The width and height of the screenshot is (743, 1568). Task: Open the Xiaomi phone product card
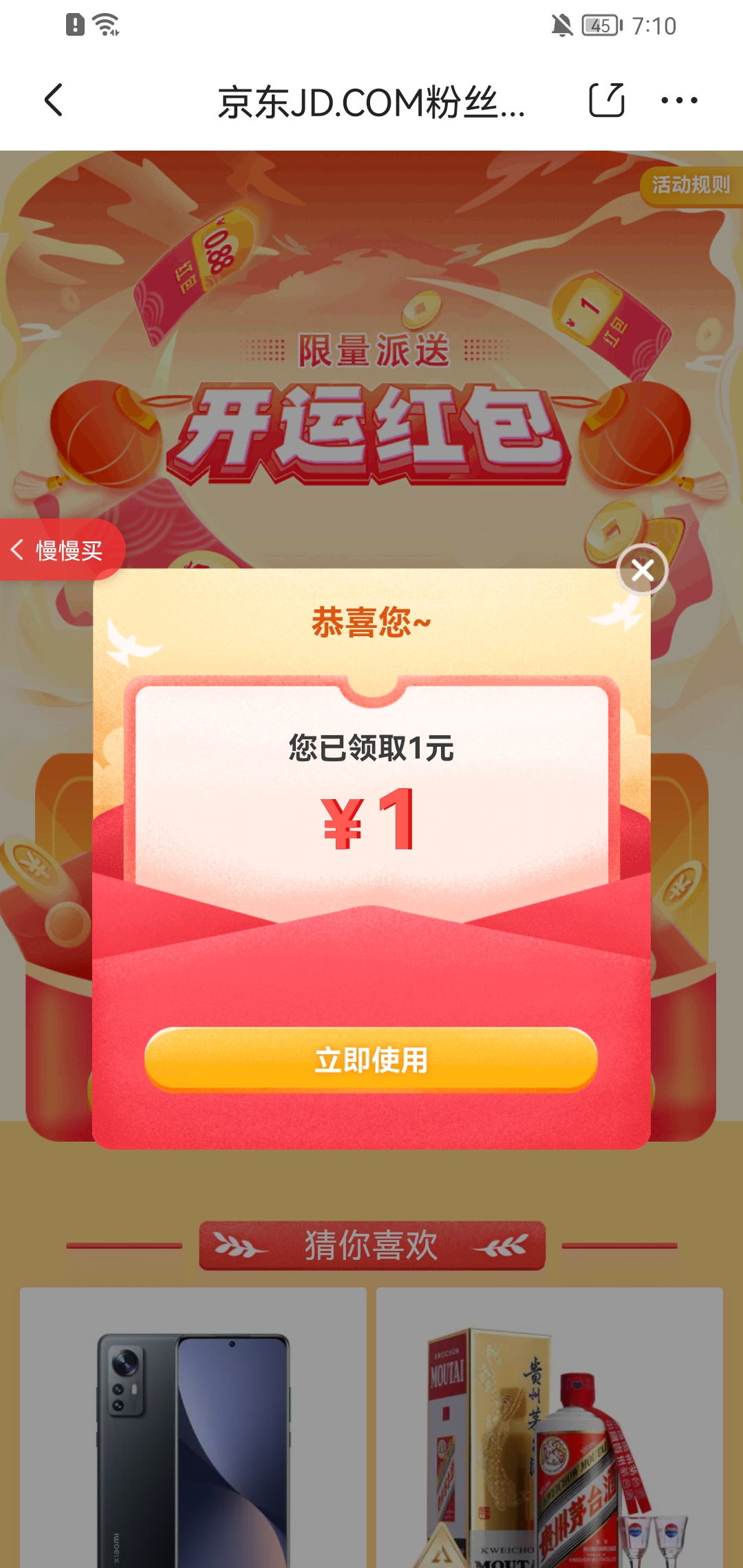(193, 1430)
